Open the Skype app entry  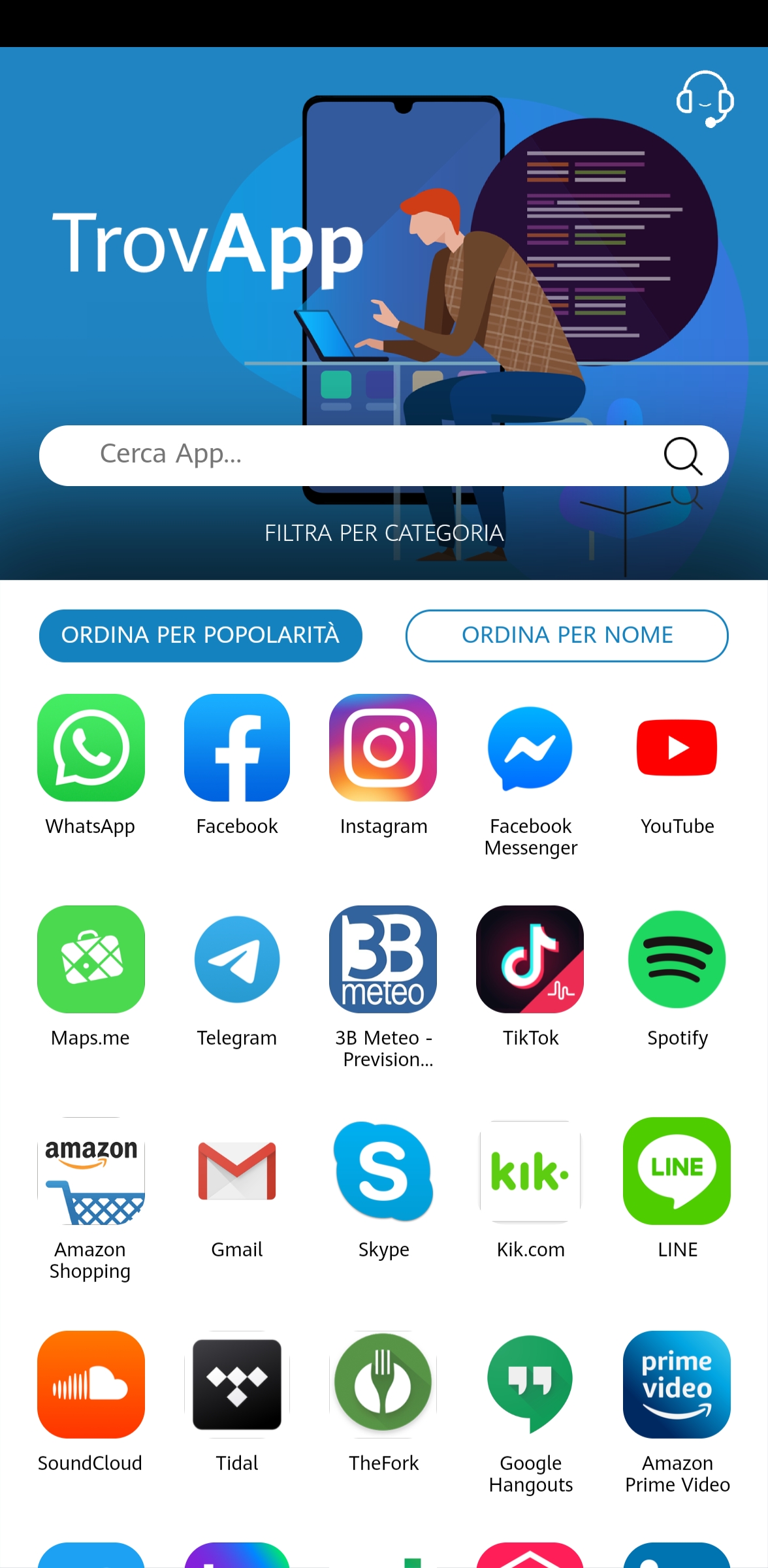(383, 1171)
